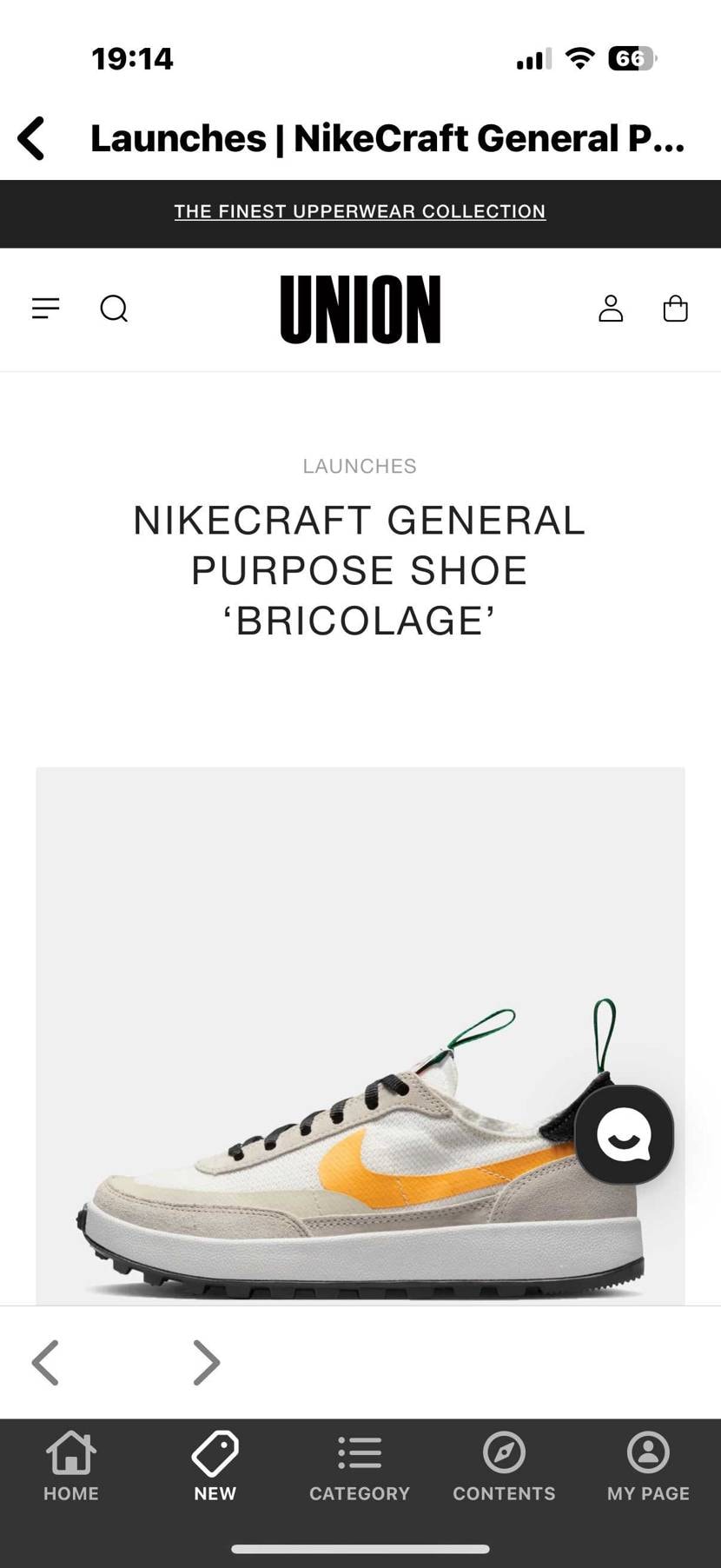Open the account profile icon
This screenshot has width=721, height=1568.
pyautogui.click(x=611, y=309)
